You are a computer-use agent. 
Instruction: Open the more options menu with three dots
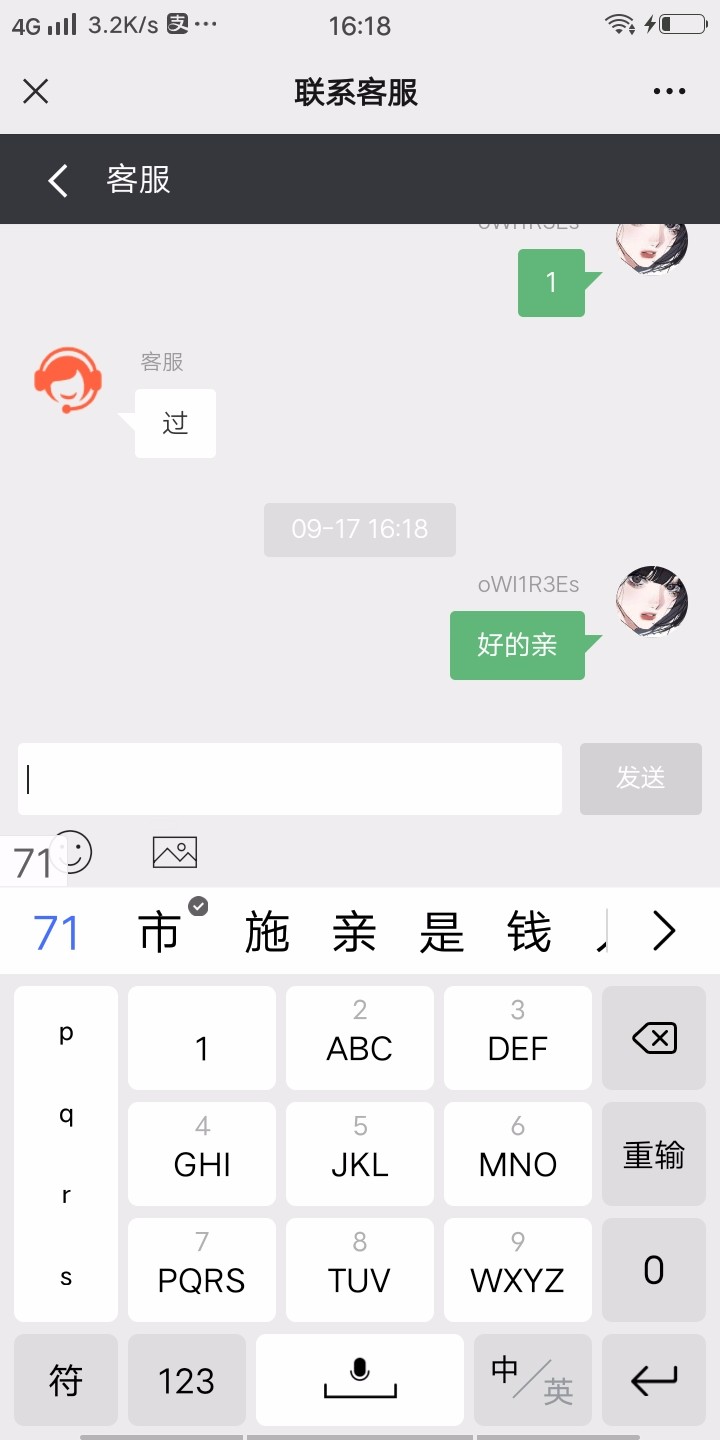point(668,91)
